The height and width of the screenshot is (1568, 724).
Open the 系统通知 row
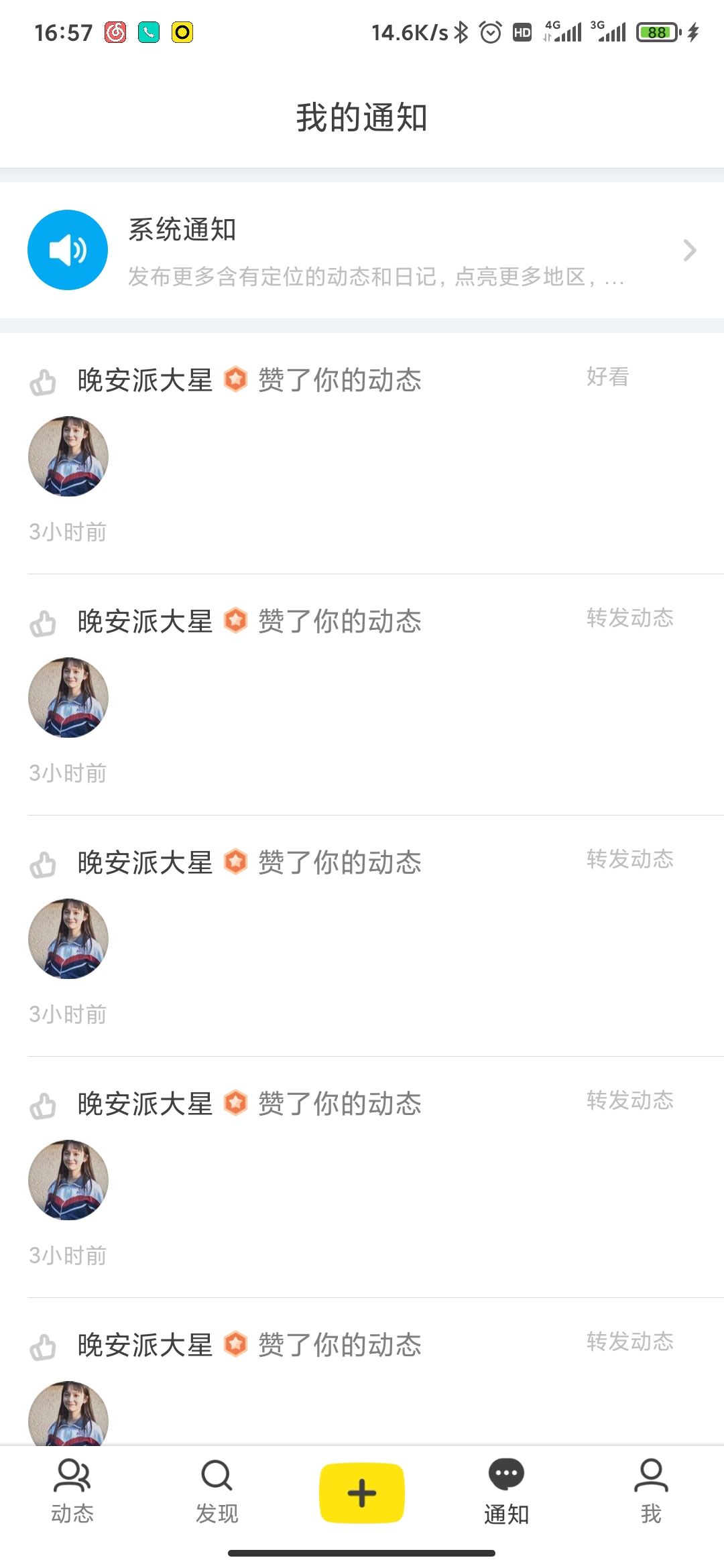coord(362,251)
